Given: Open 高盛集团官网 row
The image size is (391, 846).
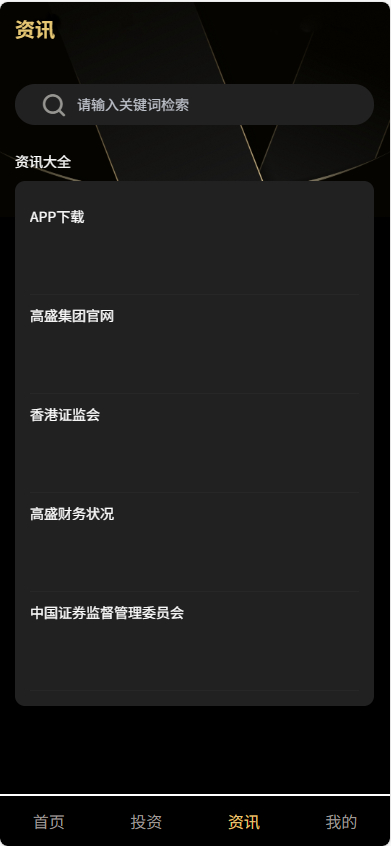Looking at the screenshot, I should [x=194, y=345].
